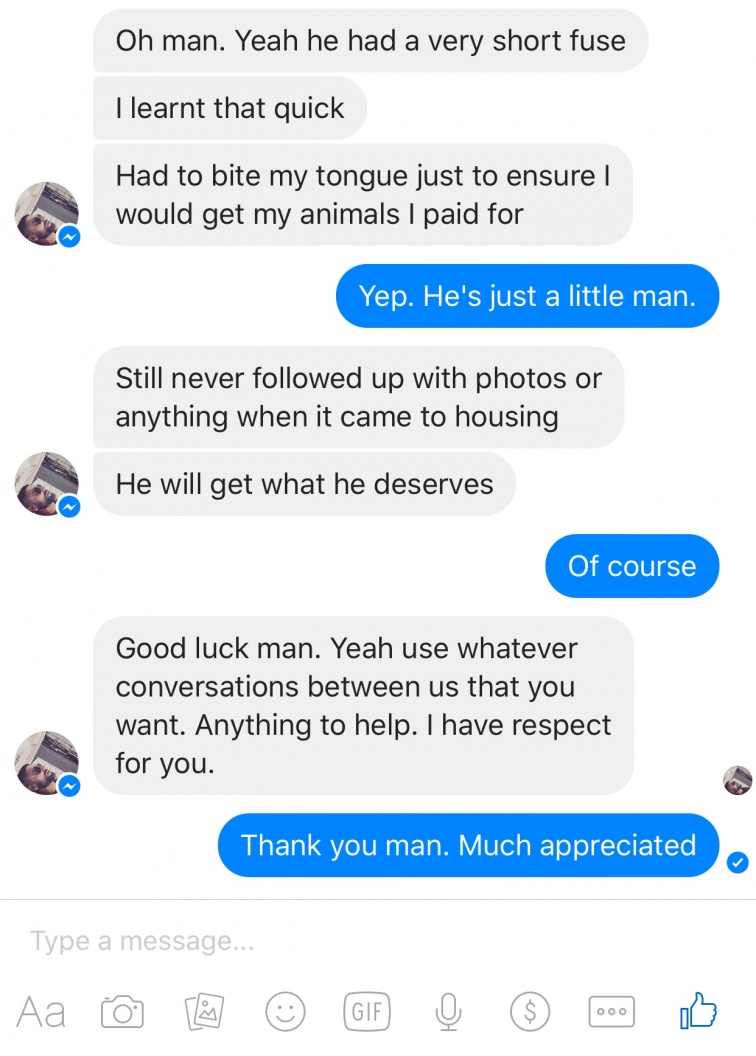Open the camera to take a photo
The height and width of the screenshot is (1056, 756).
[x=123, y=1012]
